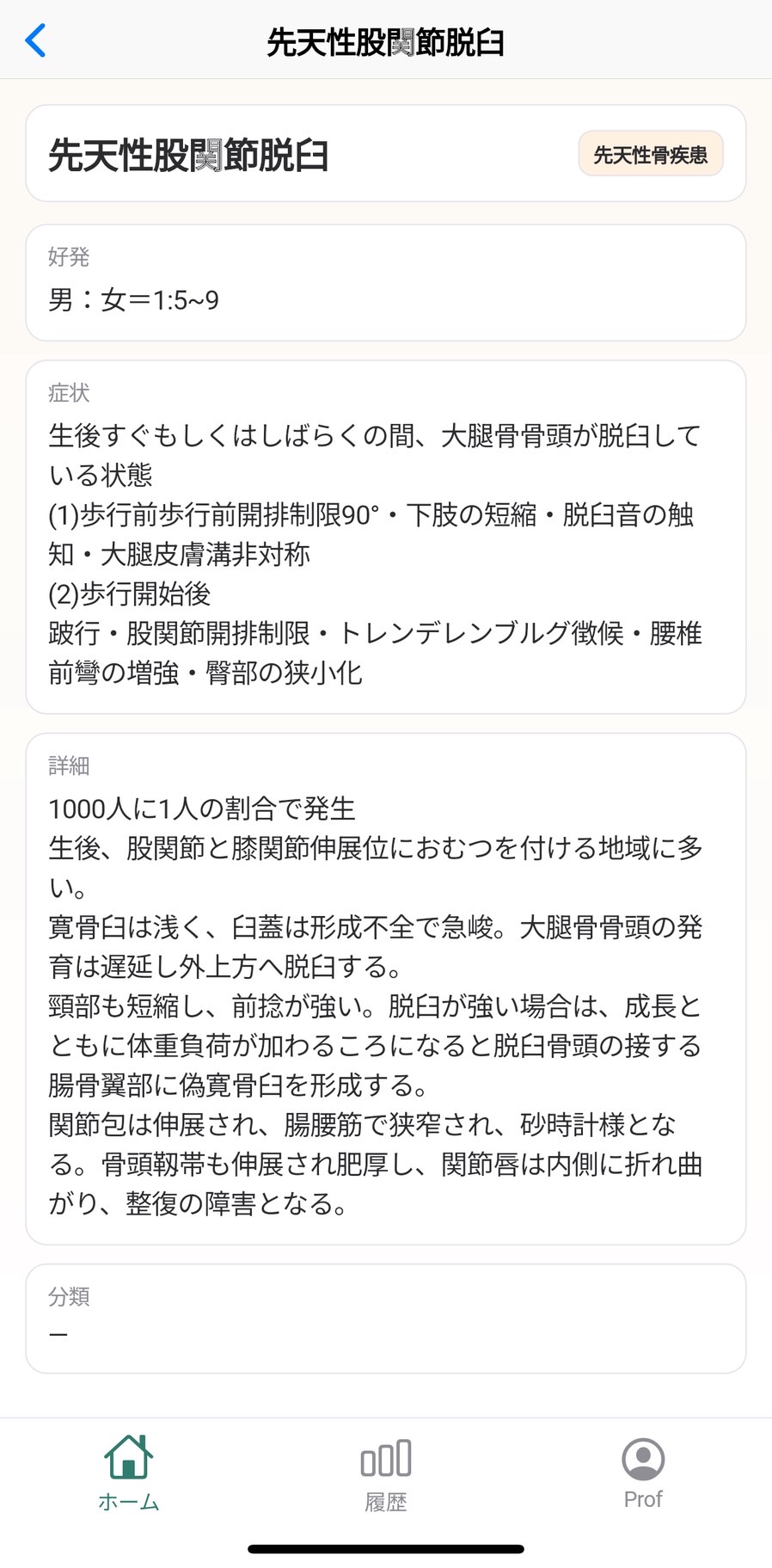The image size is (772, 1568).
Task: Select the 症状 section card
Action: tap(385, 538)
